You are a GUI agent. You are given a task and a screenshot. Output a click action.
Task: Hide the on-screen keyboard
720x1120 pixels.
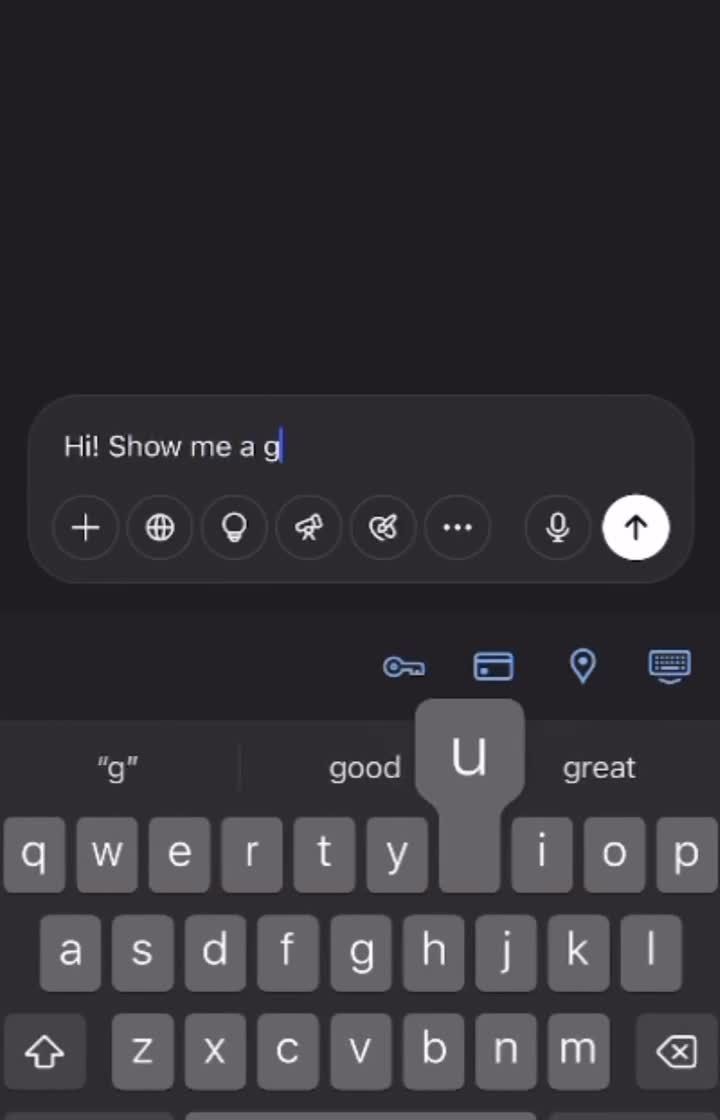click(669, 666)
